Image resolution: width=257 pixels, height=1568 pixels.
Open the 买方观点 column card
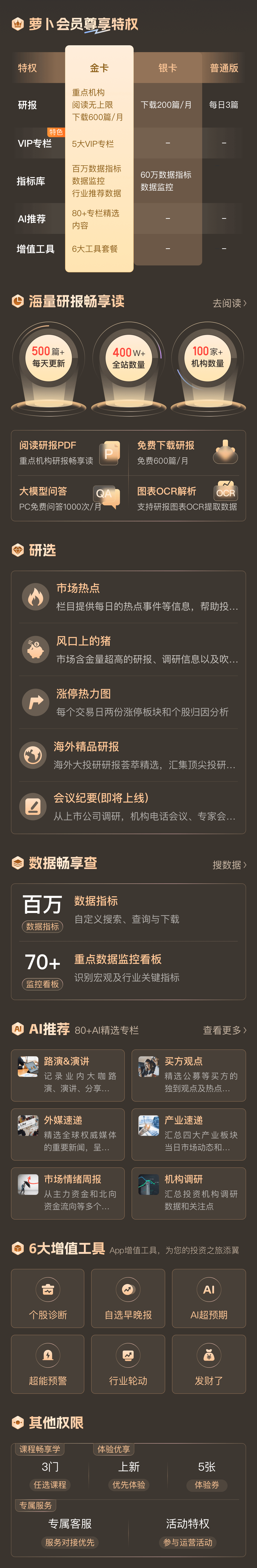188,1076
